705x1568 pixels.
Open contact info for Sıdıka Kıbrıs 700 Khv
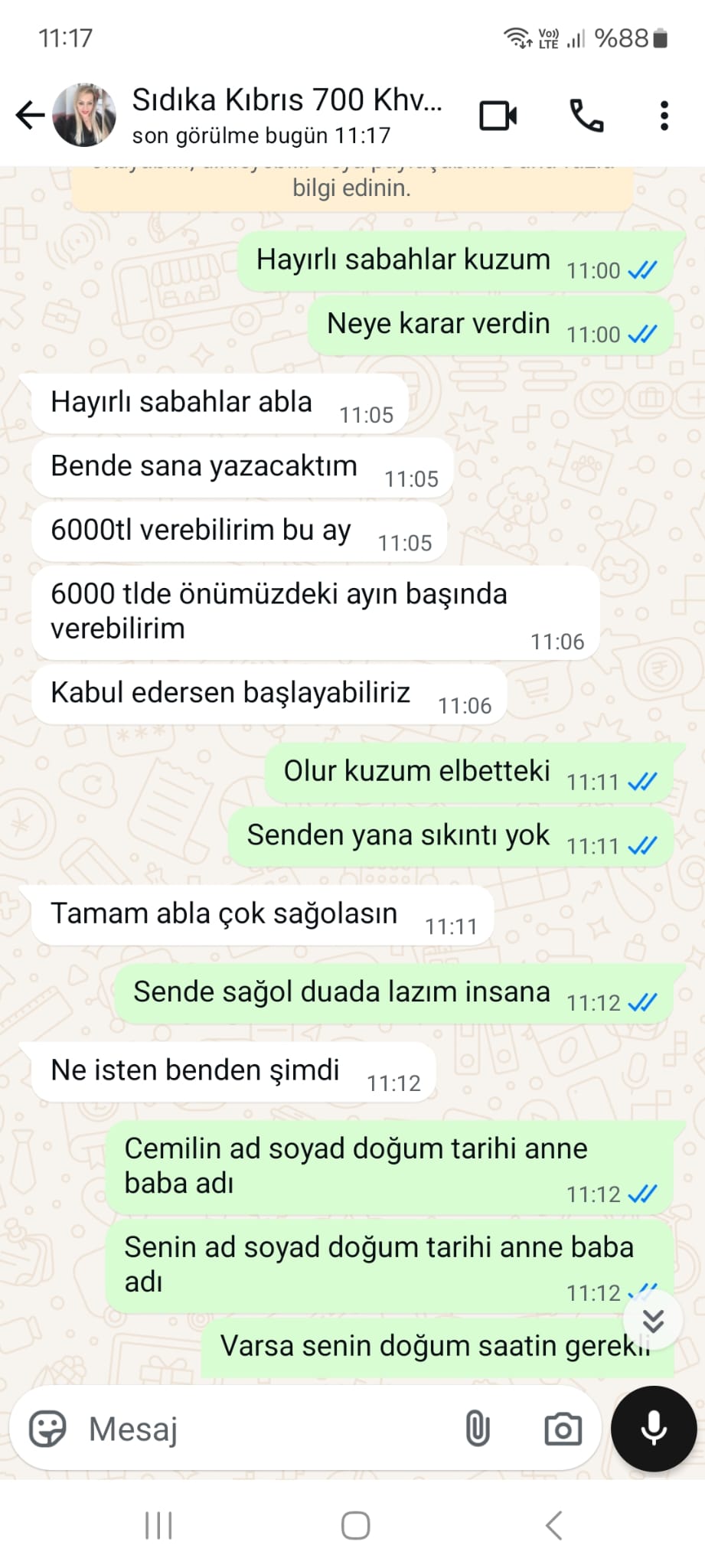point(287,115)
